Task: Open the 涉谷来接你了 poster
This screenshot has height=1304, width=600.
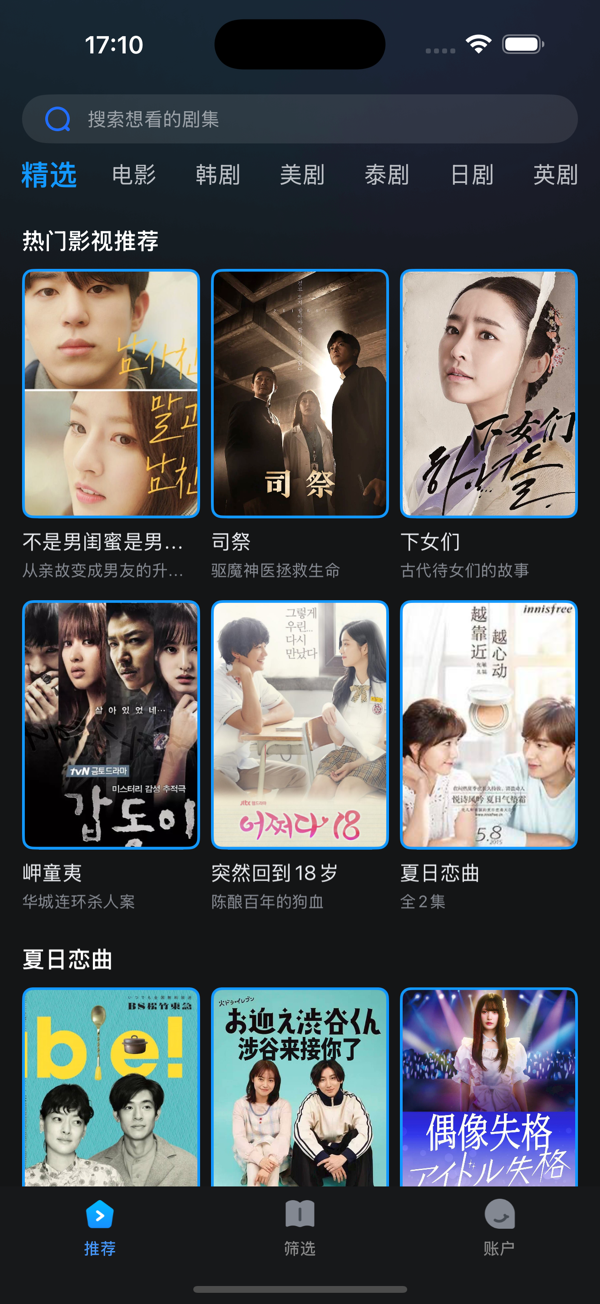Action: (300, 1087)
